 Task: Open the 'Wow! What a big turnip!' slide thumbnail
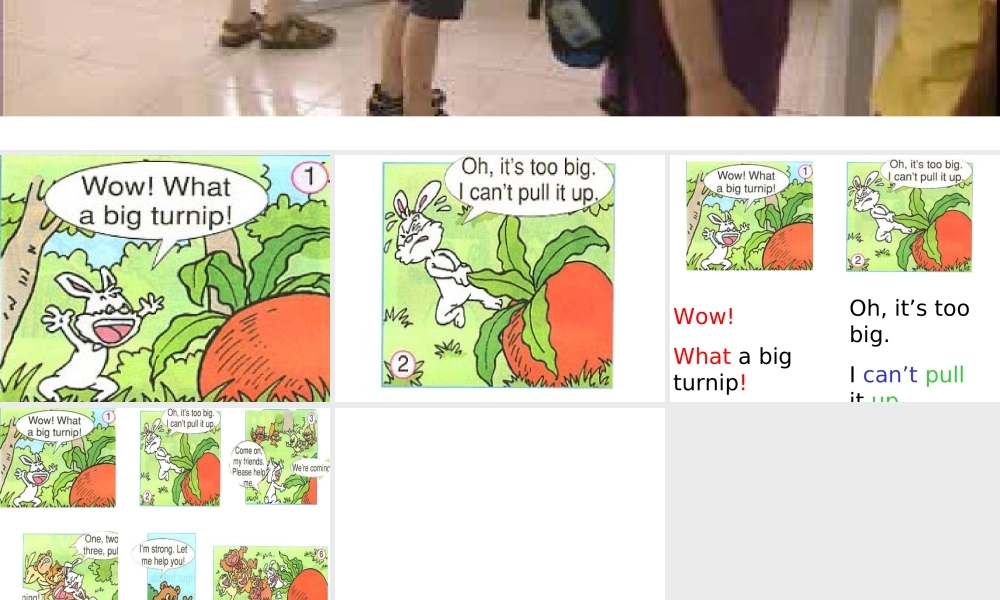(165, 278)
